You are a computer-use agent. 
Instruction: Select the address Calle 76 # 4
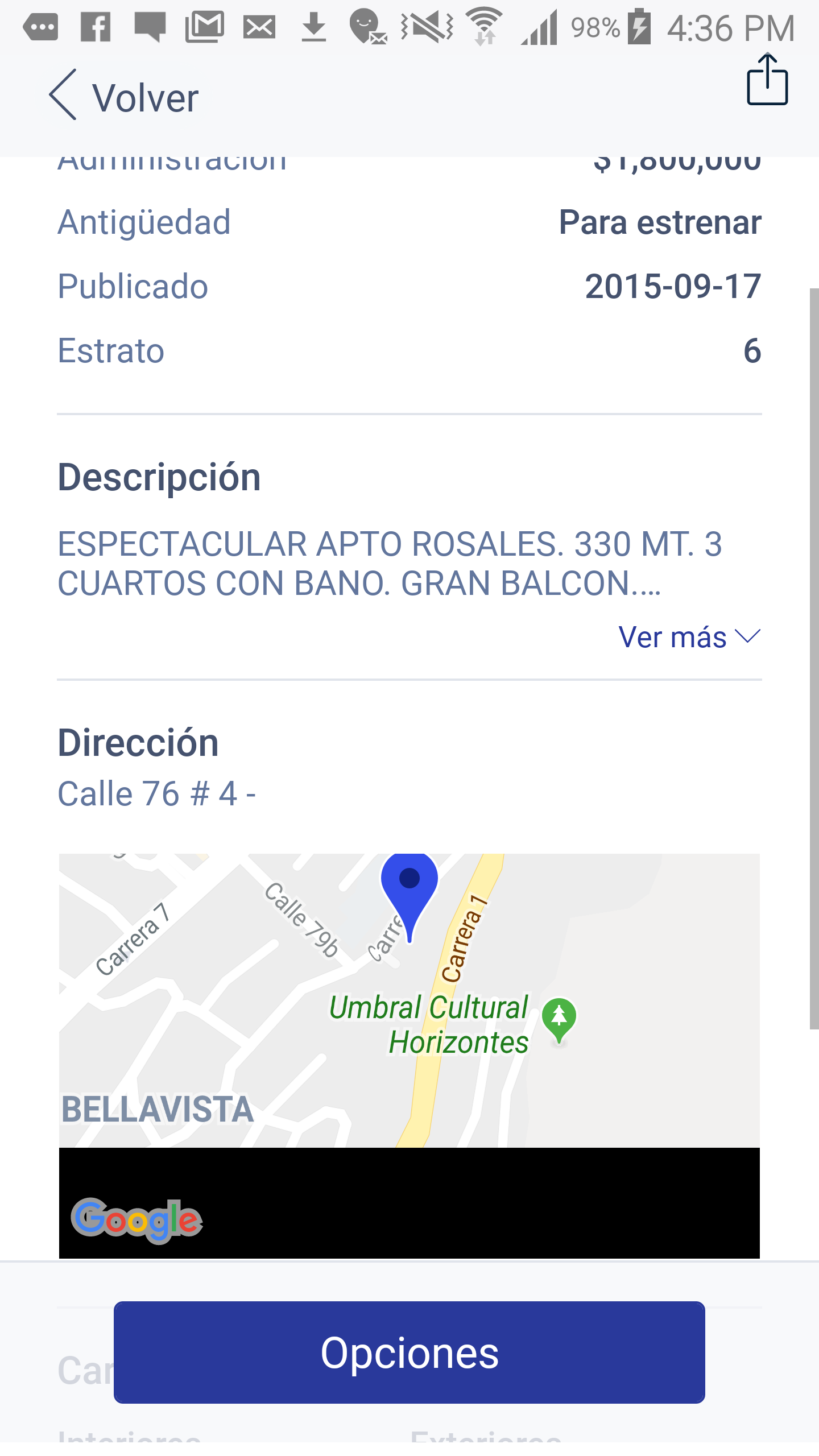[x=156, y=792]
